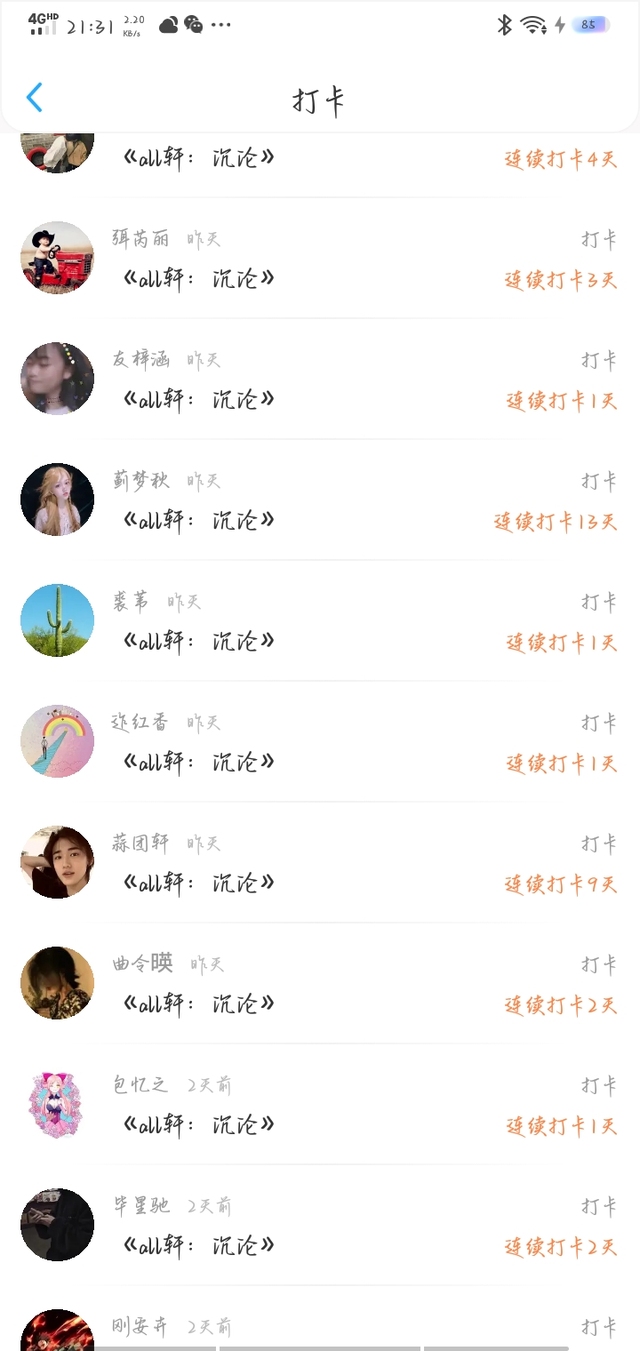Open 蒜团轩's check-in entry
This screenshot has width=640, height=1351.
pos(320,863)
